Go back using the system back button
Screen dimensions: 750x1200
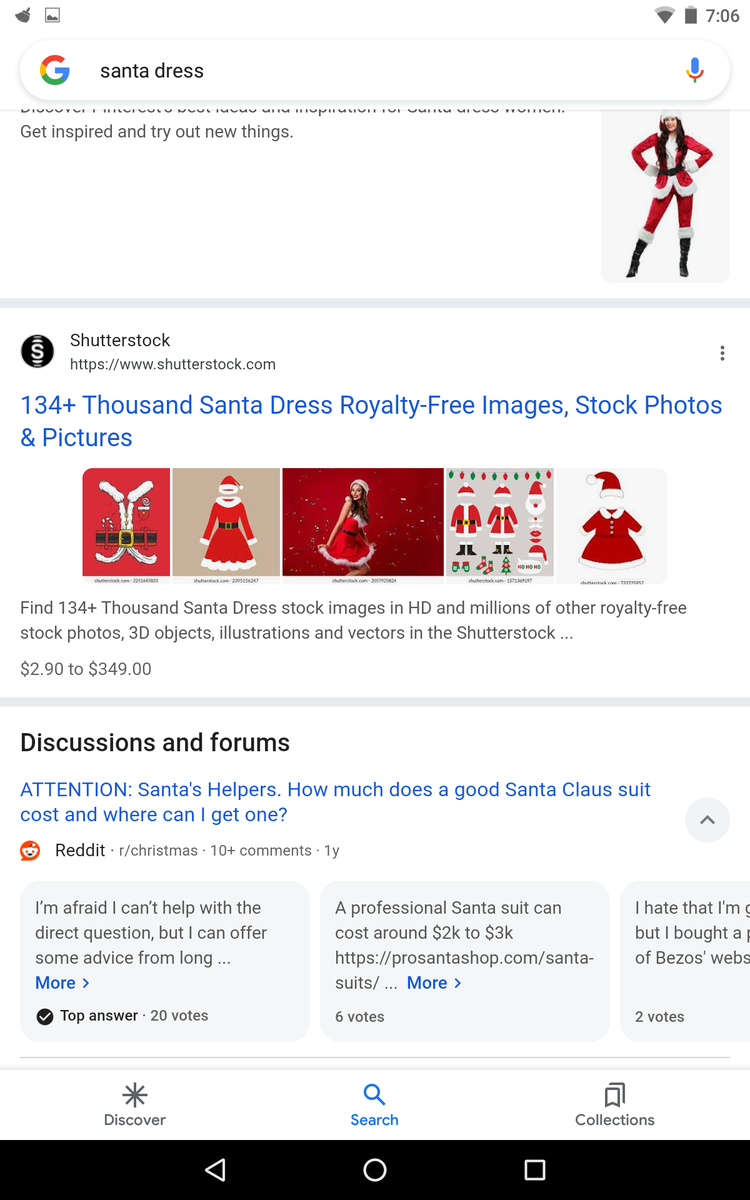(x=215, y=1170)
